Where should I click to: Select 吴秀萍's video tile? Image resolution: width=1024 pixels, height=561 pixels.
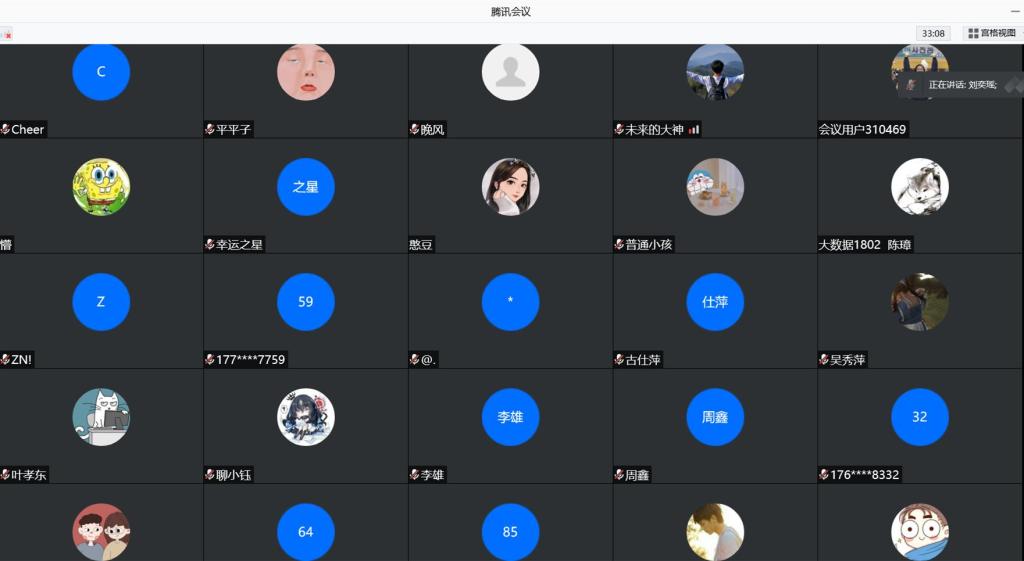point(919,310)
